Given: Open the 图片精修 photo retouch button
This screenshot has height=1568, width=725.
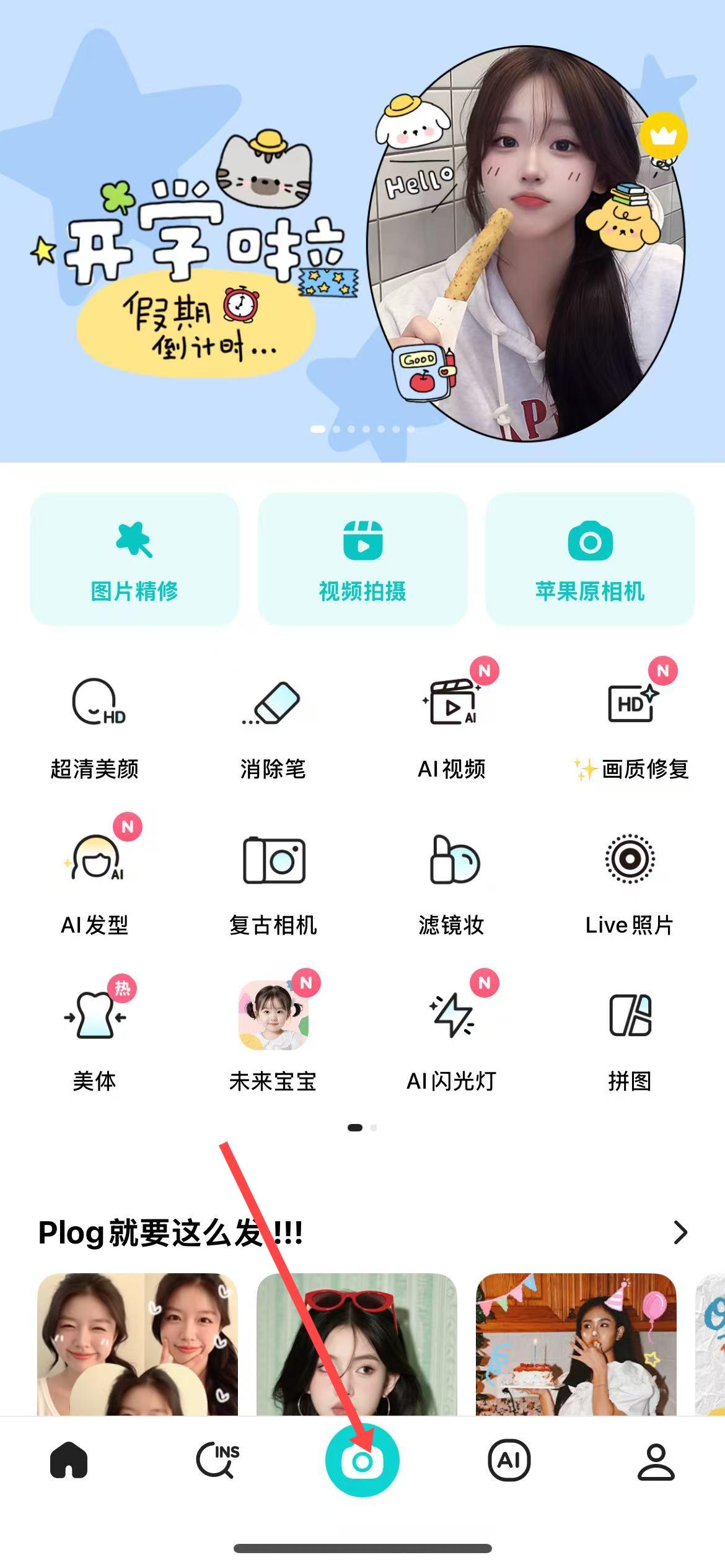Looking at the screenshot, I should [x=134, y=559].
